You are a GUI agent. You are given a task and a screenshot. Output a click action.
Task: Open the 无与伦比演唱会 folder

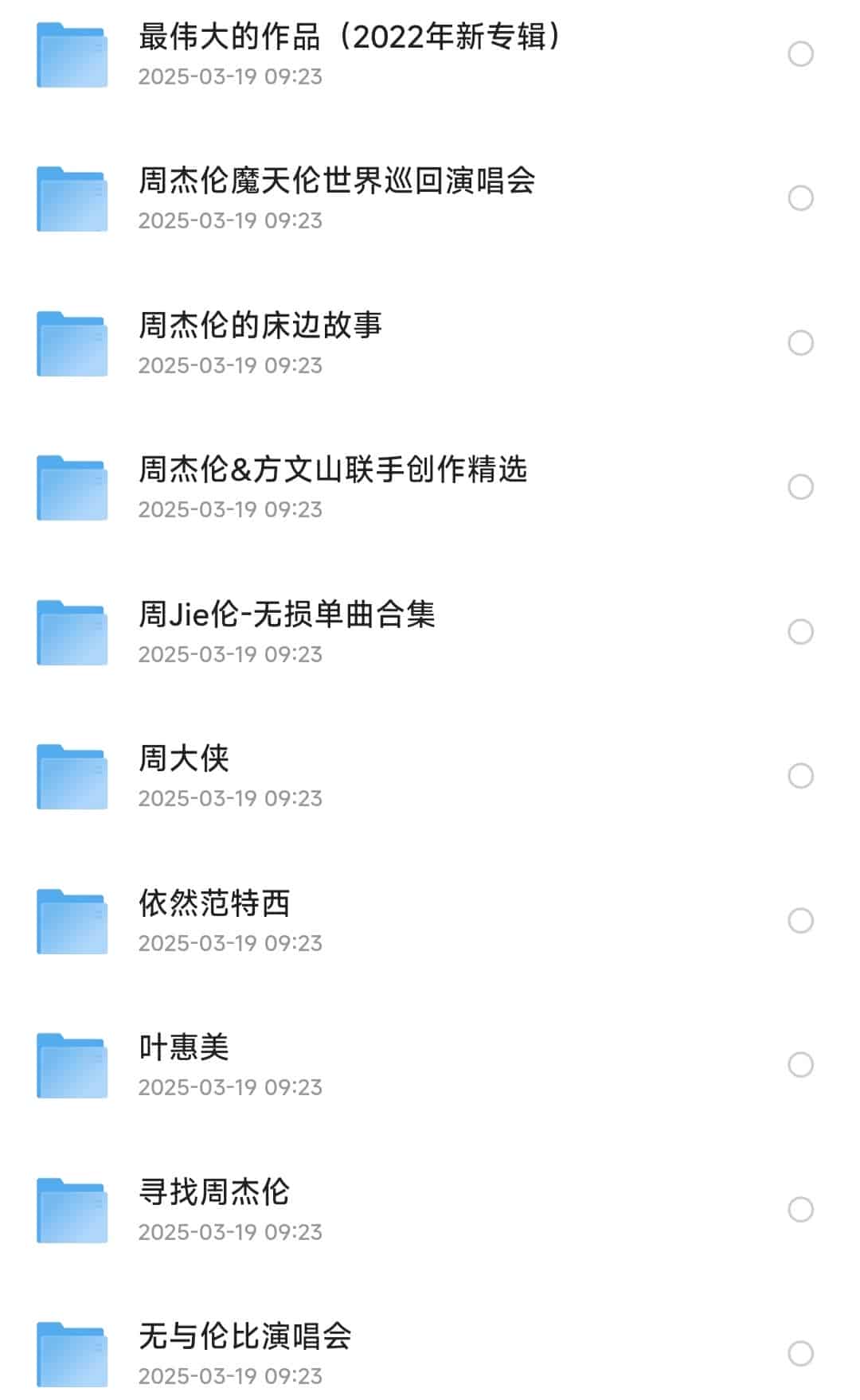tap(245, 1337)
